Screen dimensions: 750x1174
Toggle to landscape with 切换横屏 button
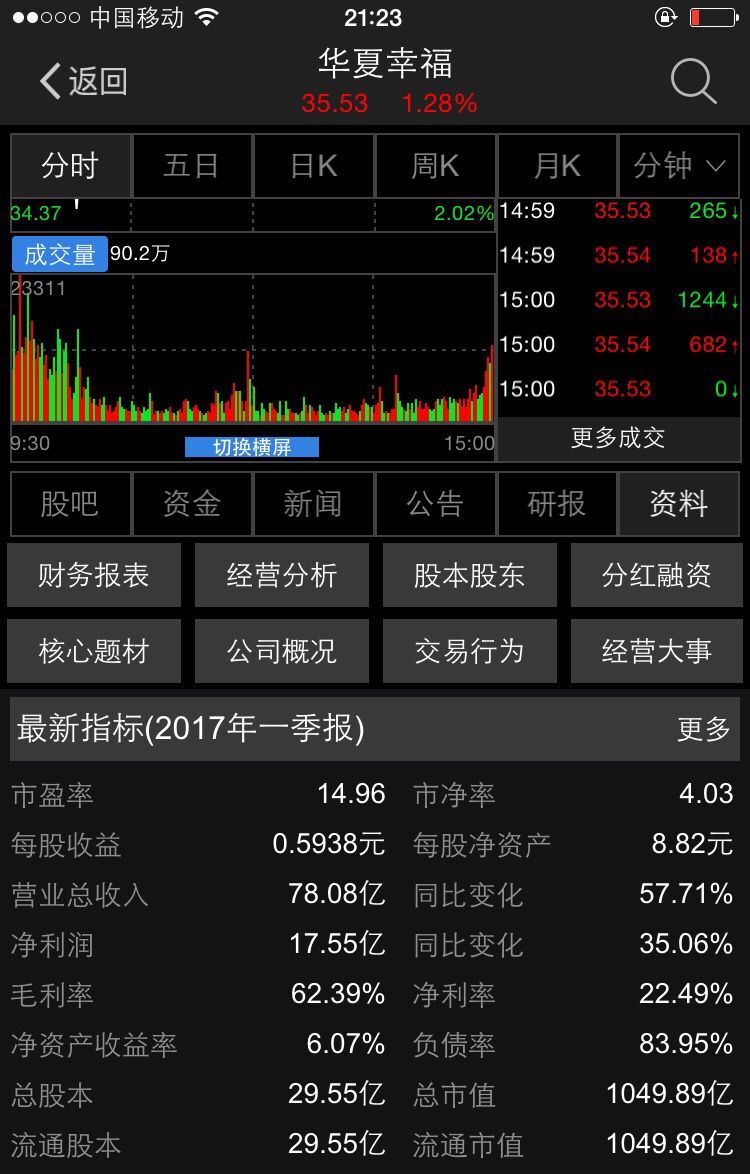coord(252,447)
